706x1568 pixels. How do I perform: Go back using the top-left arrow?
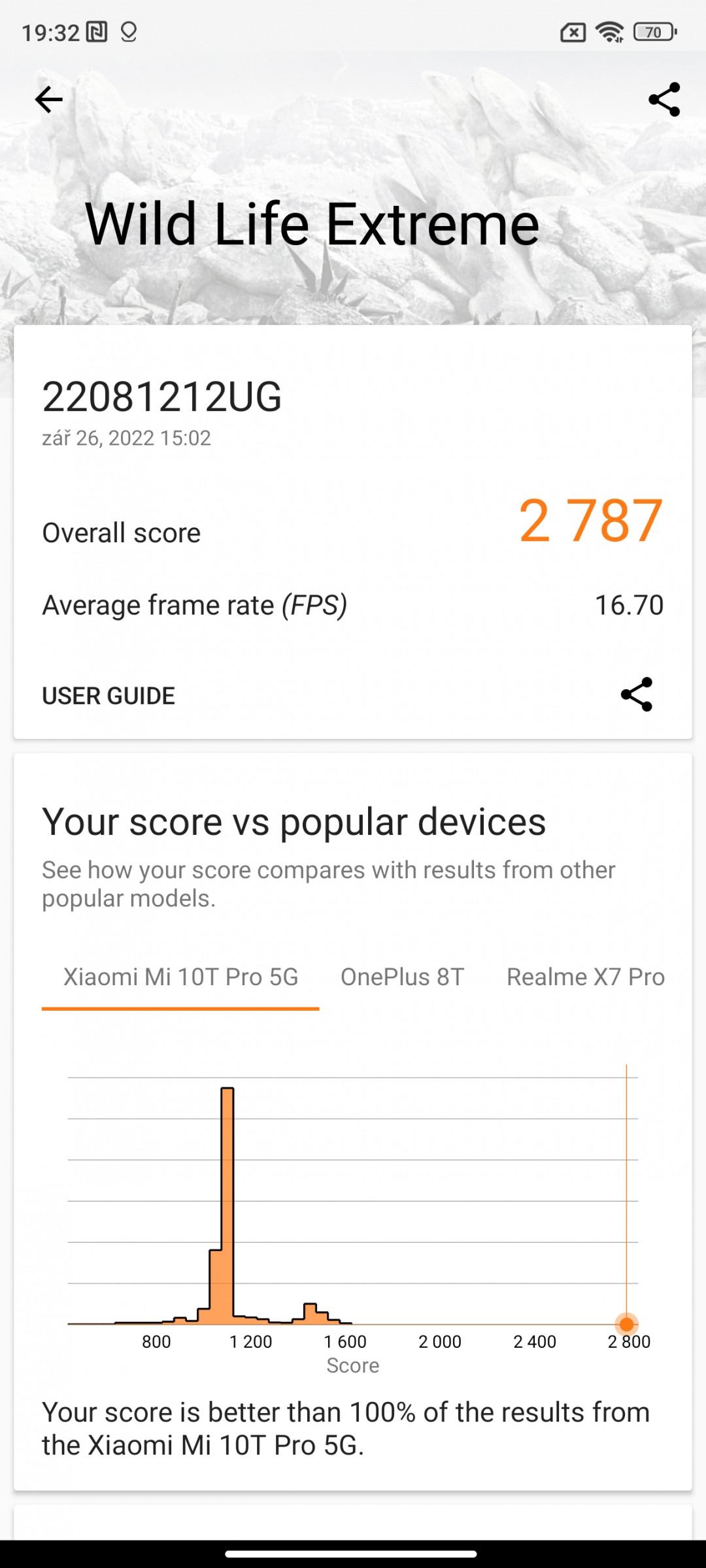[49, 100]
